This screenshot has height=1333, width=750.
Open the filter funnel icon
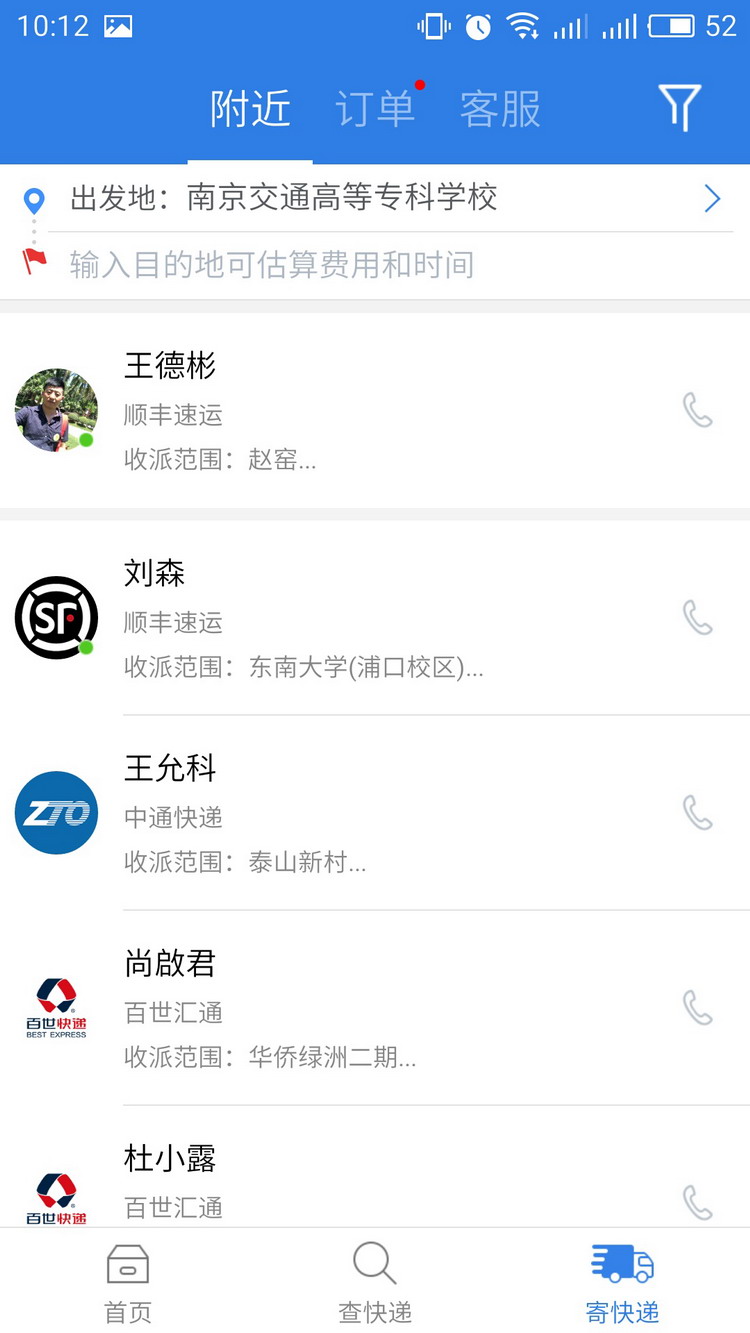(x=679, y=107)
